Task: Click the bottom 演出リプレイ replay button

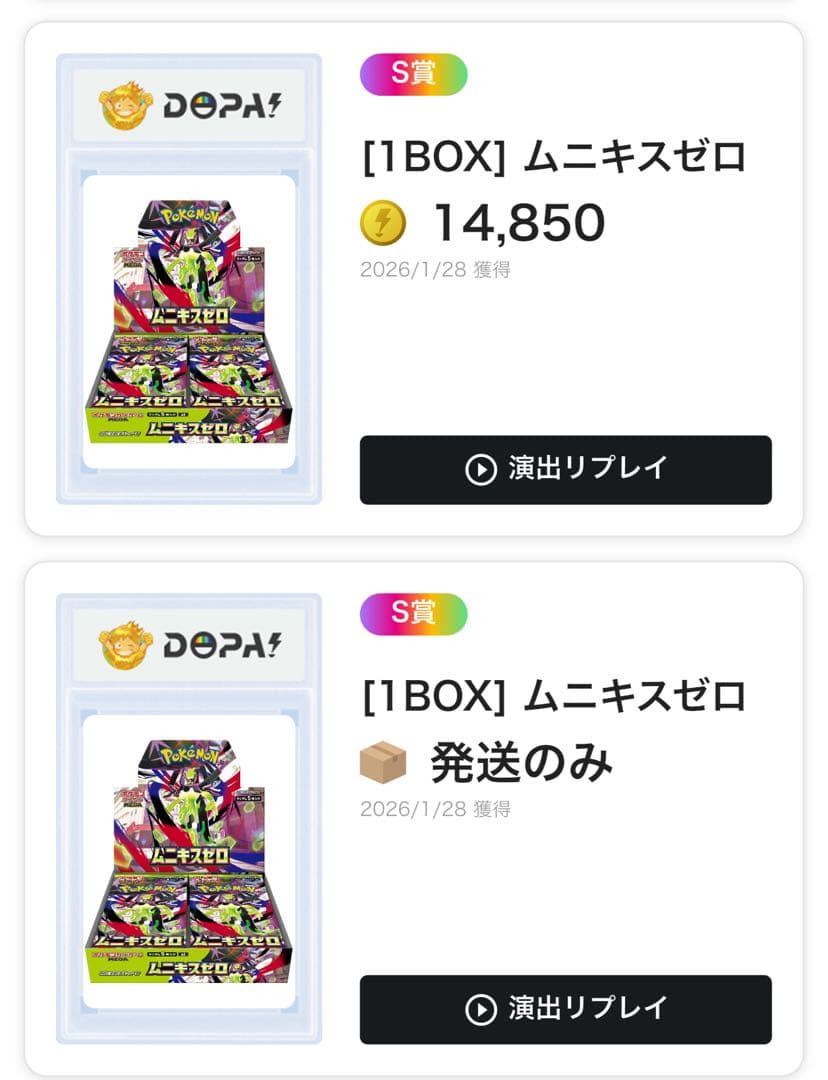Action: [x=566, y=1009]
